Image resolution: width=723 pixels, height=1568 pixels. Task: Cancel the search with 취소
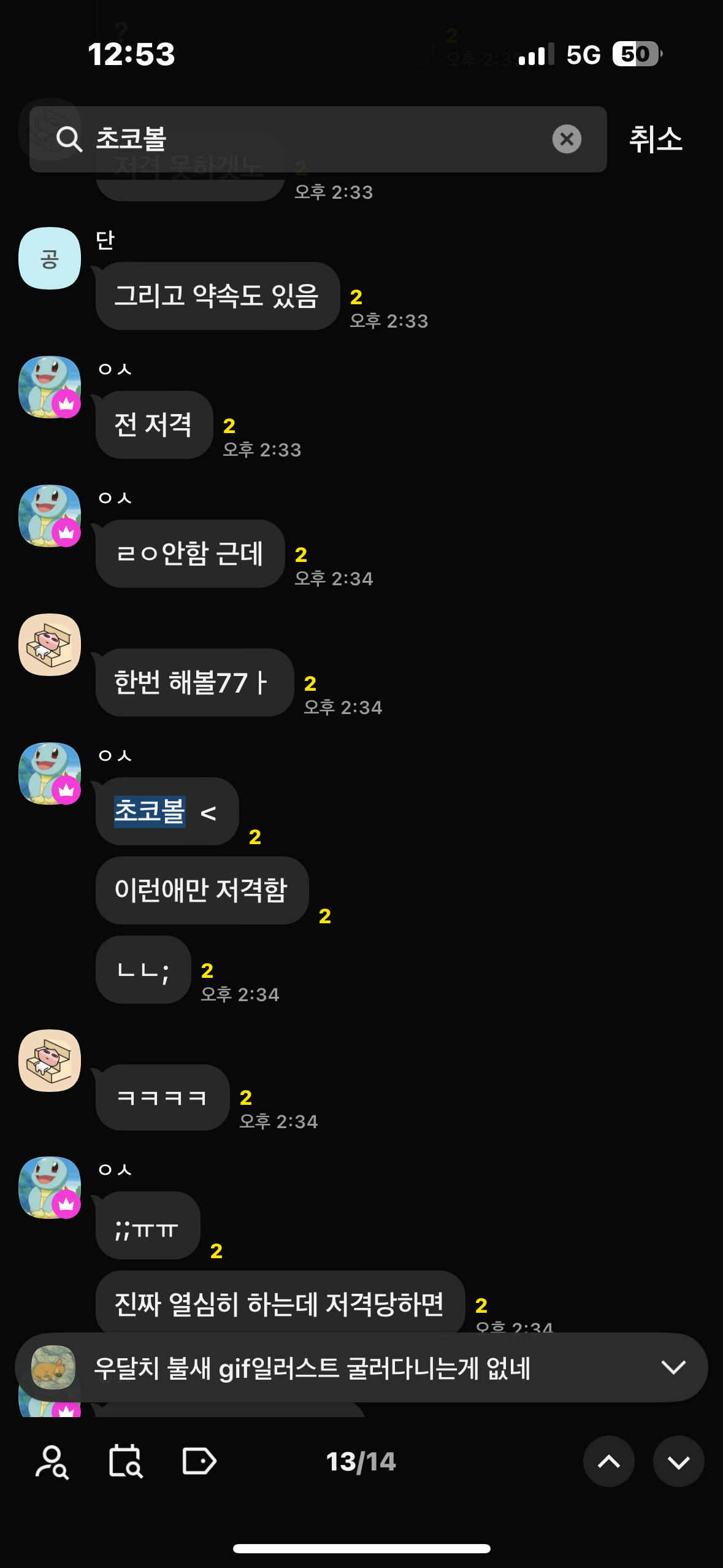click(655, 139)
